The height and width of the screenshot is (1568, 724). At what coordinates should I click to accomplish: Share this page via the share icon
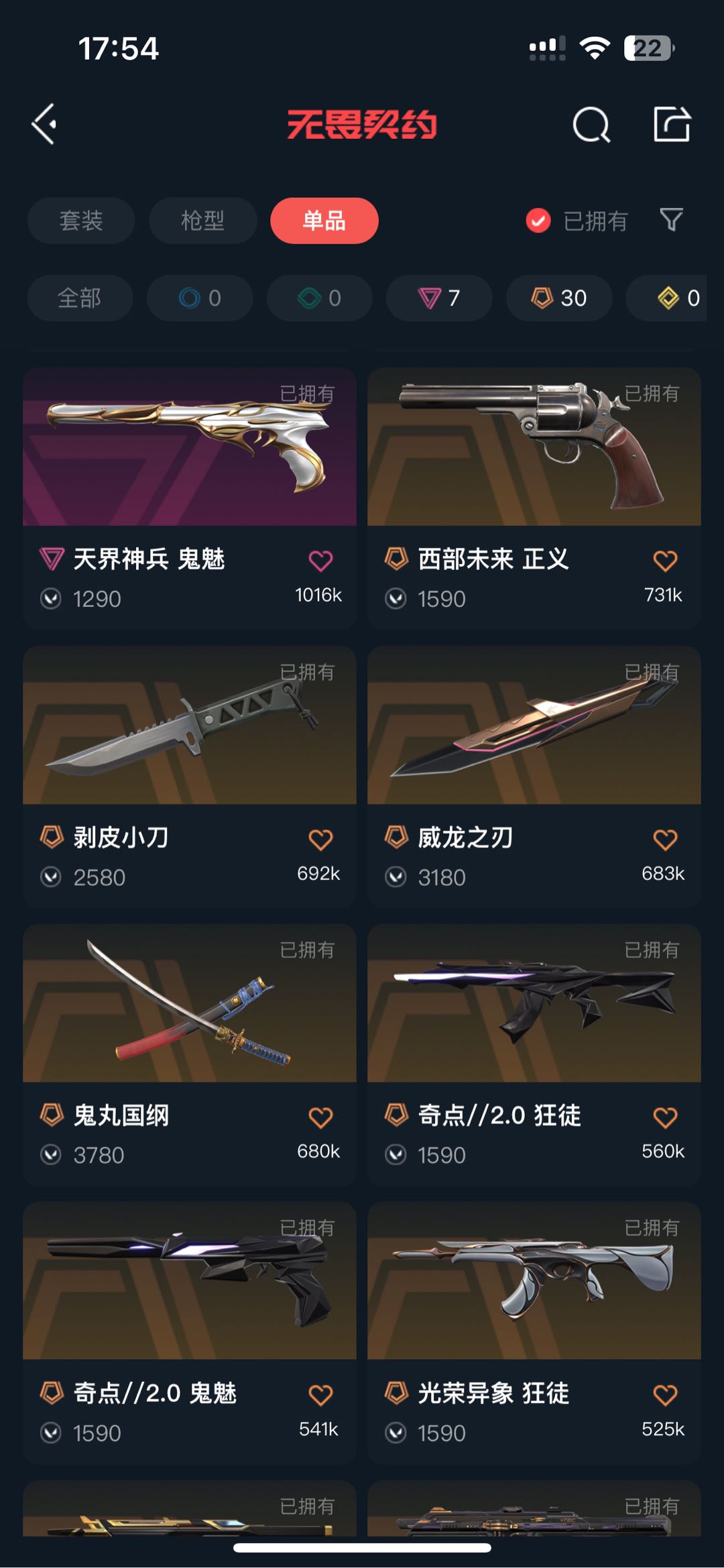coord(672,124)
